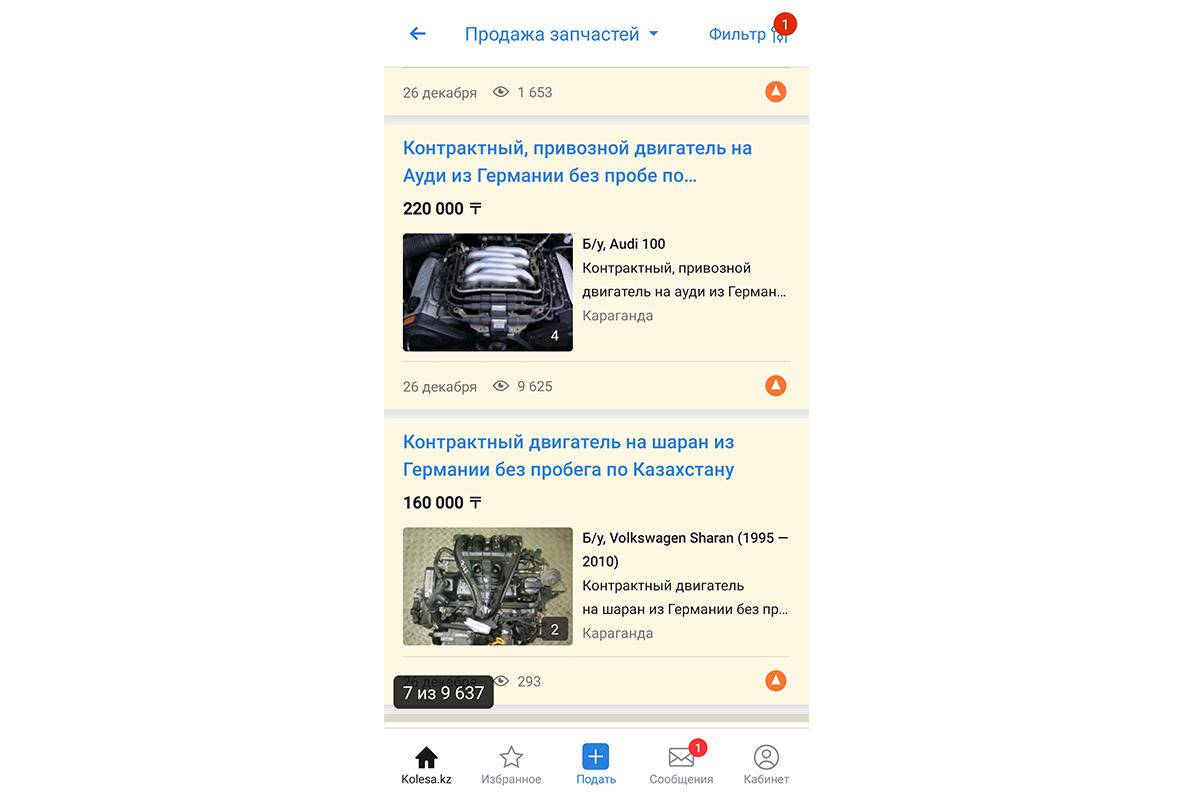Open the Избранное tab
The height and width of the screenshot is (795, 1193).
(511, 765)
